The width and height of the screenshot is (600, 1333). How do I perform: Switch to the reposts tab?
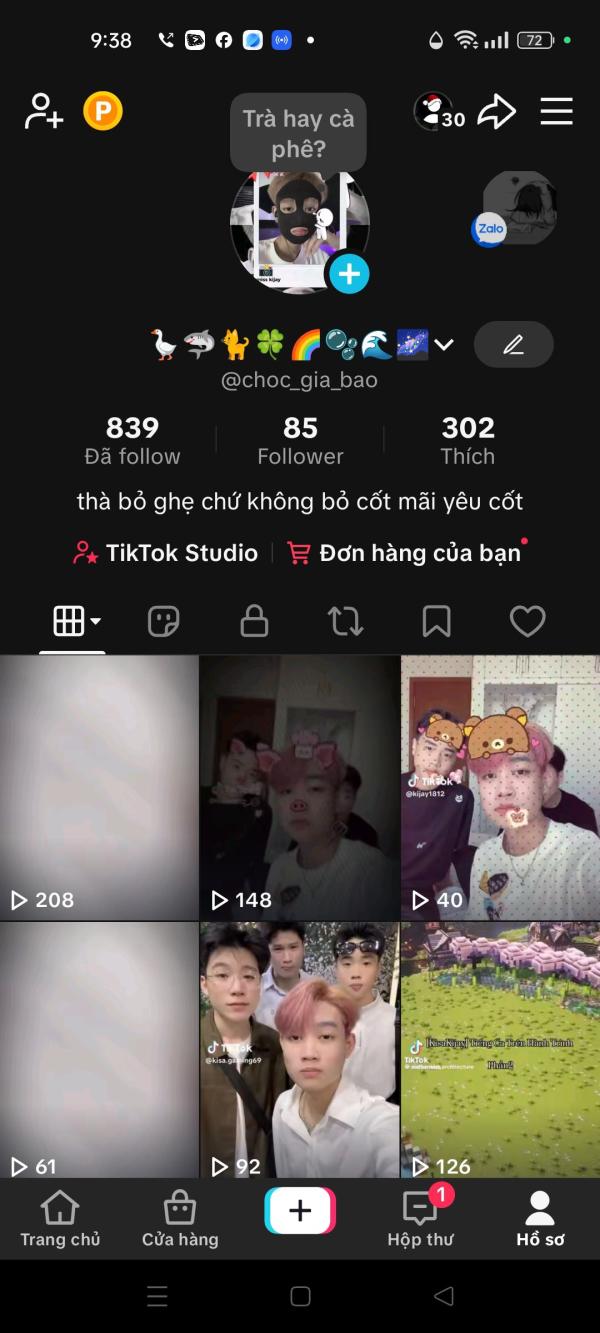345,622
